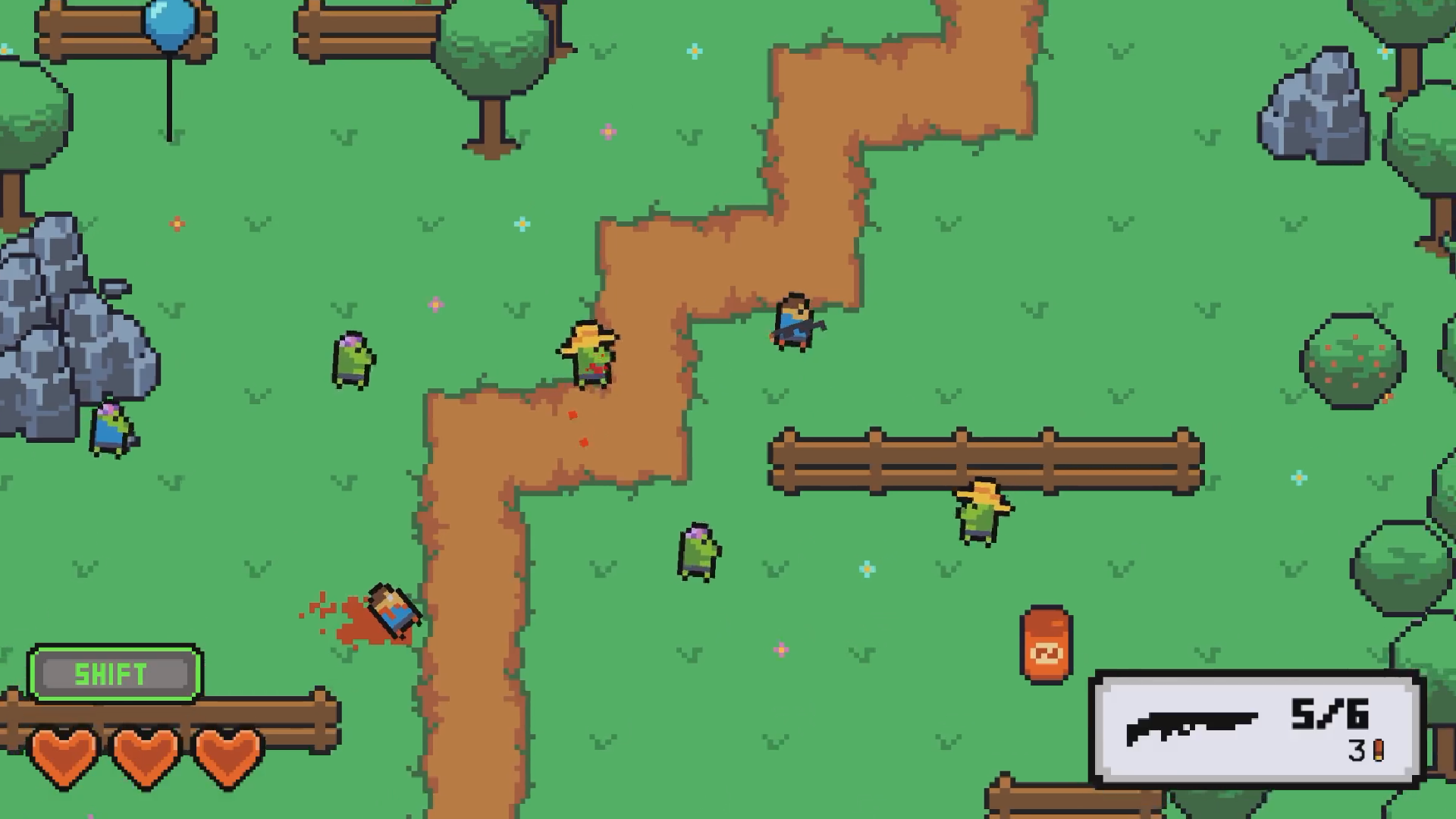The width and height of the screenshot is (1456, 819).
Task: Activate the SHIFT dash ability button
Action: [x=115, y=673]
